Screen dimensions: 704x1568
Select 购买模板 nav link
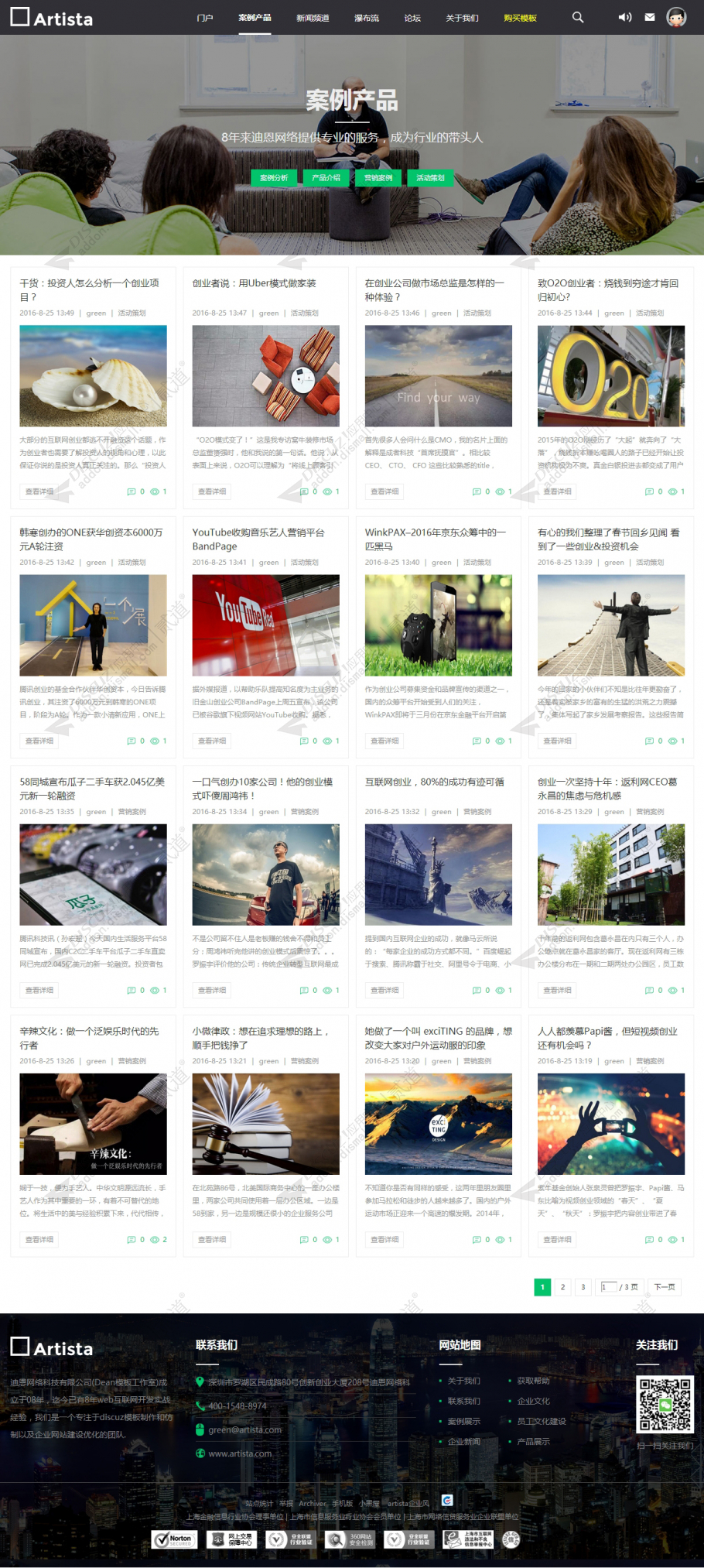tap(520, 18)
